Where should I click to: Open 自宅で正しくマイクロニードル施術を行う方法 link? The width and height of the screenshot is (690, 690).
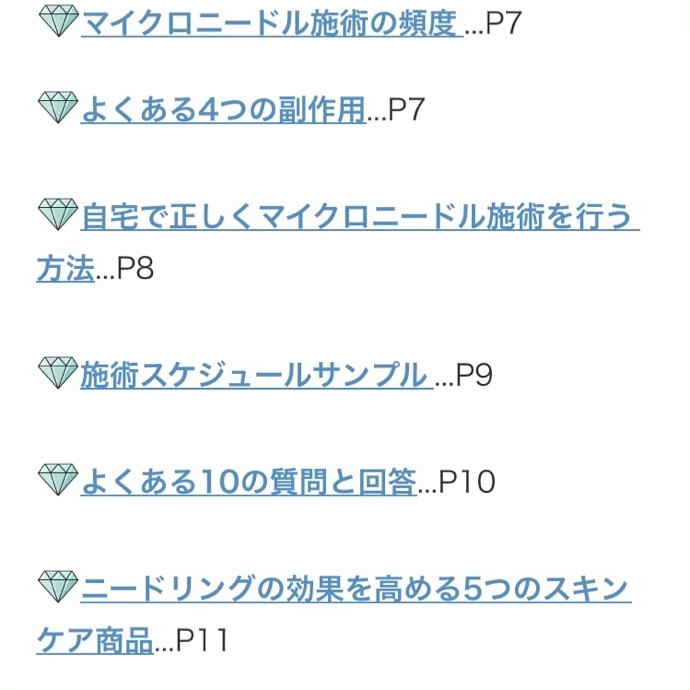358,216
